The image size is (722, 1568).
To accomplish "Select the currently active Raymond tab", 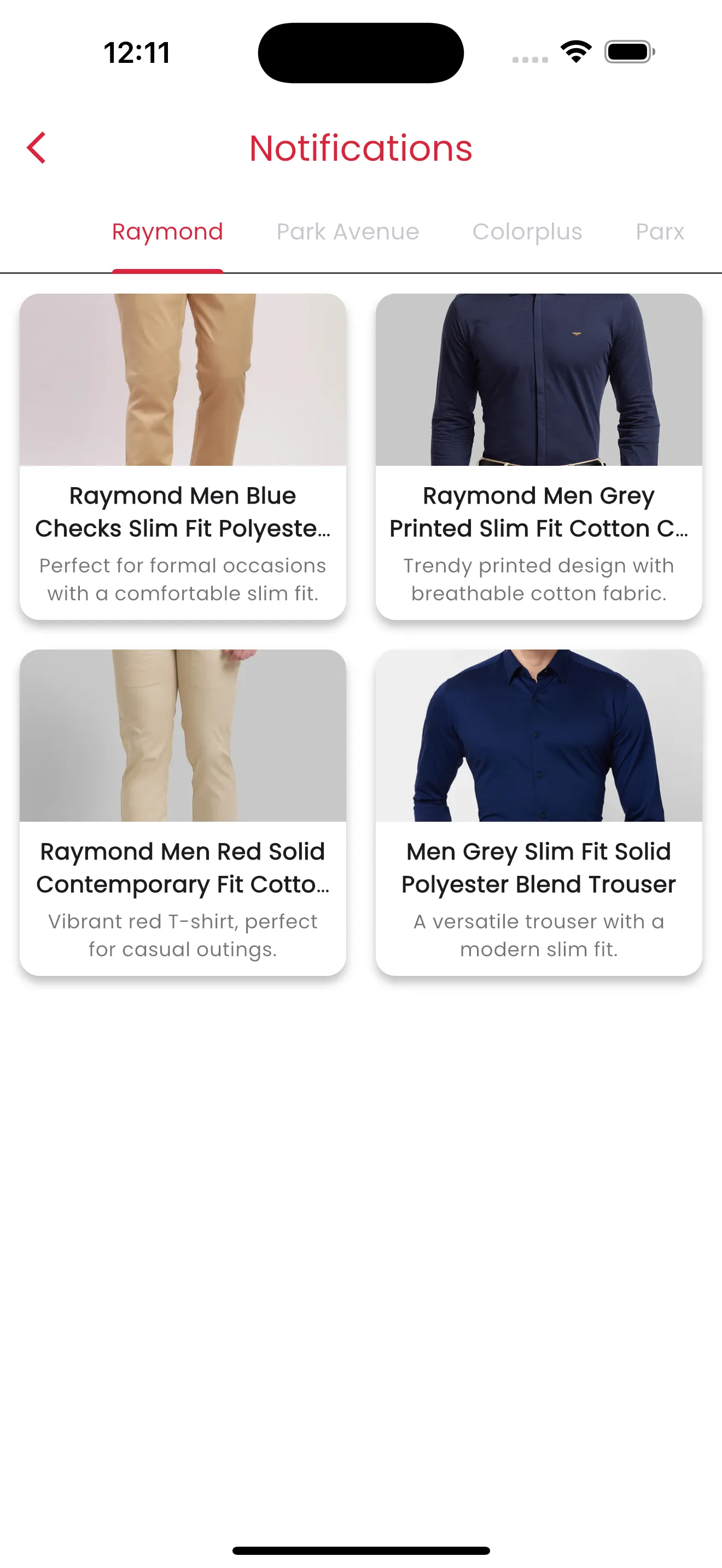I will coord(167,231).
